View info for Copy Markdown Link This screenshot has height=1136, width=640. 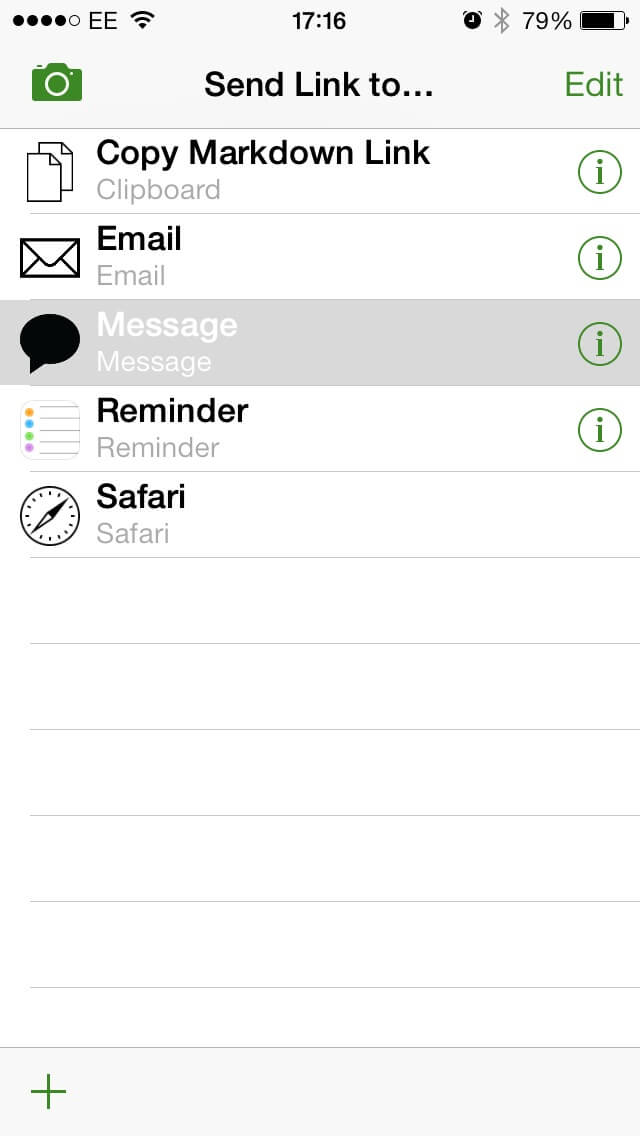pos(599,172)
